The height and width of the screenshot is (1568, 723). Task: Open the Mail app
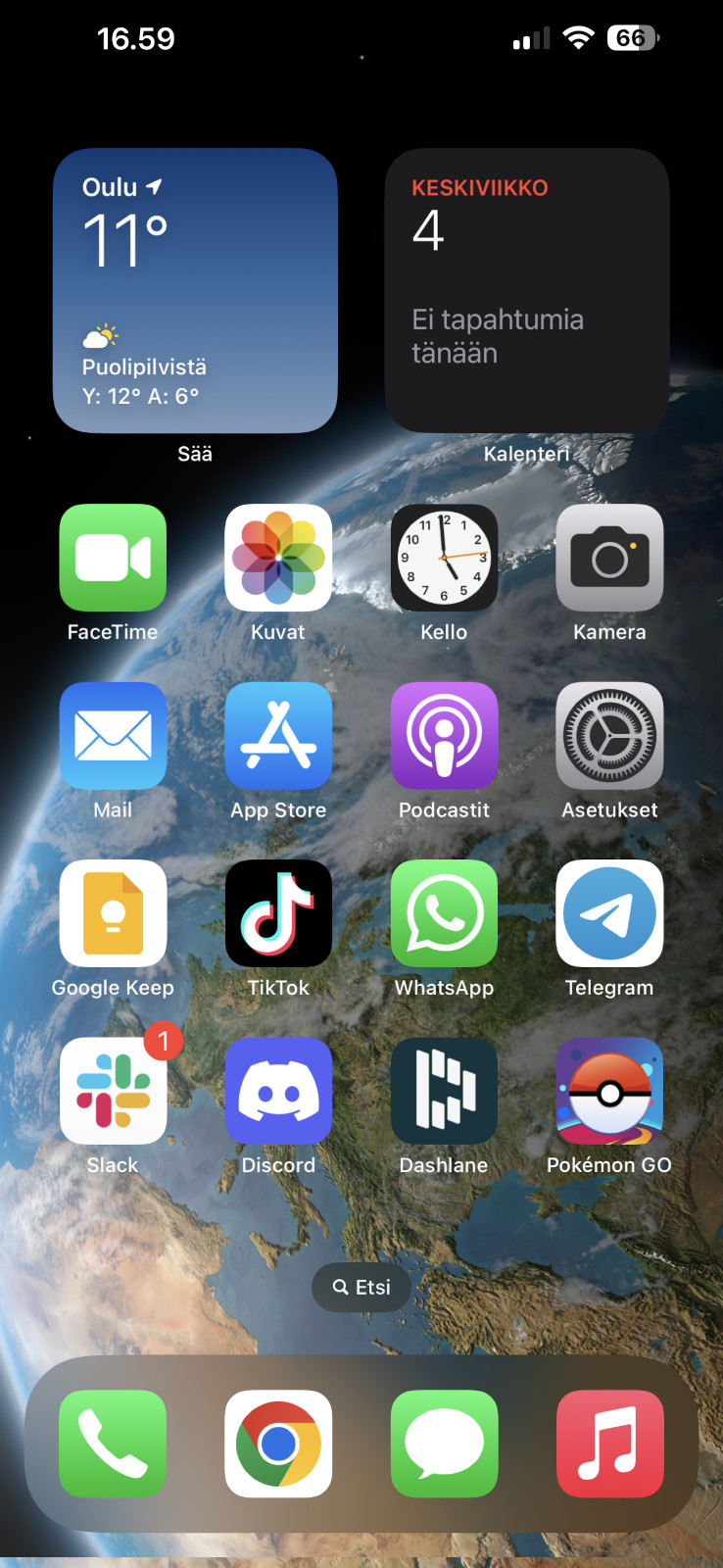click(x=113, y=736)
